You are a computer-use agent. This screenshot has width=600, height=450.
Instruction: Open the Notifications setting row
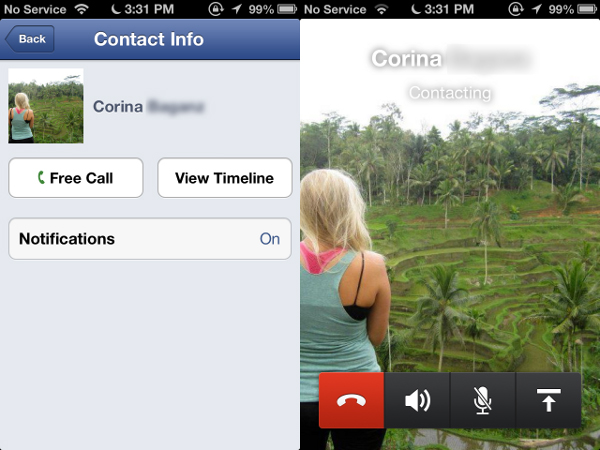coord(150,239)
